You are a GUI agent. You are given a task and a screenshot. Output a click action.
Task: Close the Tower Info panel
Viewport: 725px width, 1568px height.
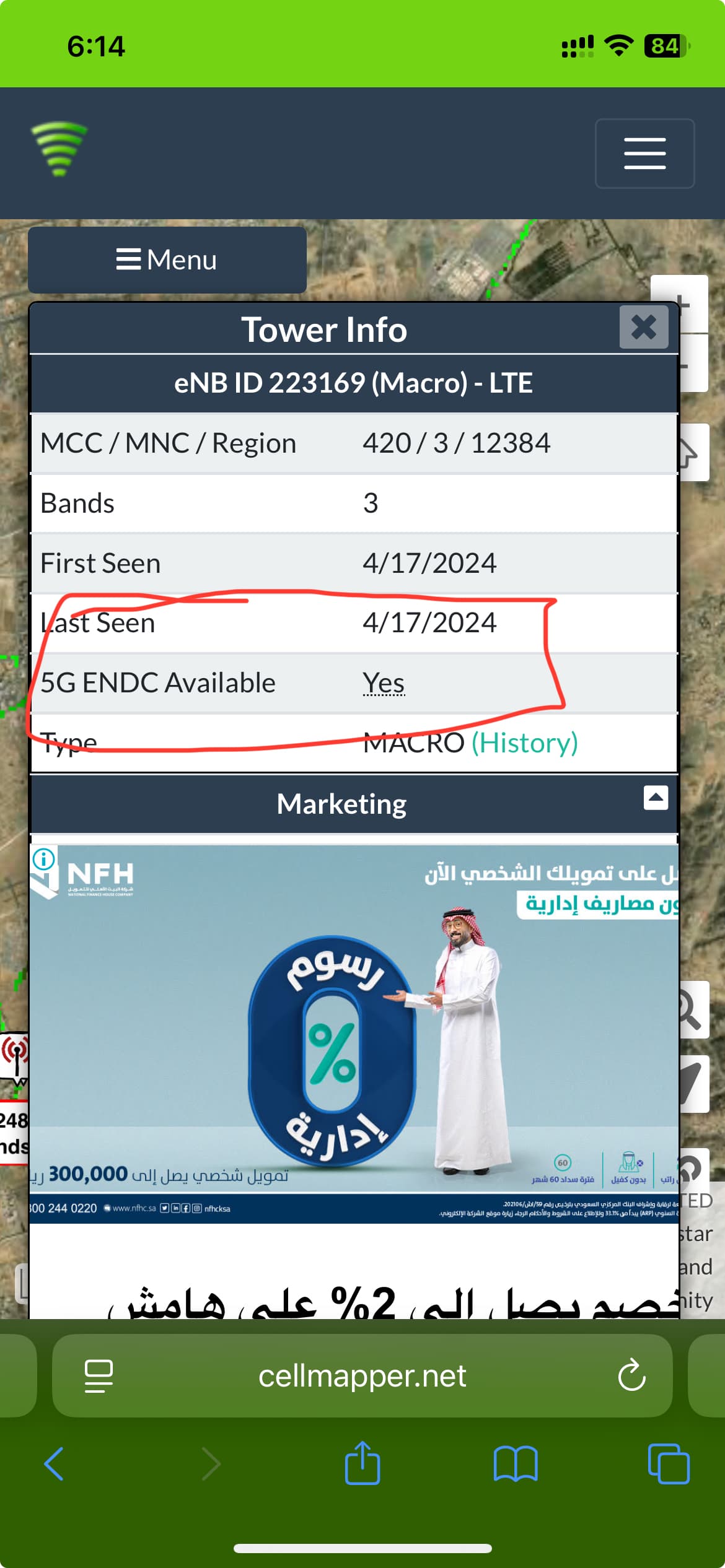pos(644,327)
